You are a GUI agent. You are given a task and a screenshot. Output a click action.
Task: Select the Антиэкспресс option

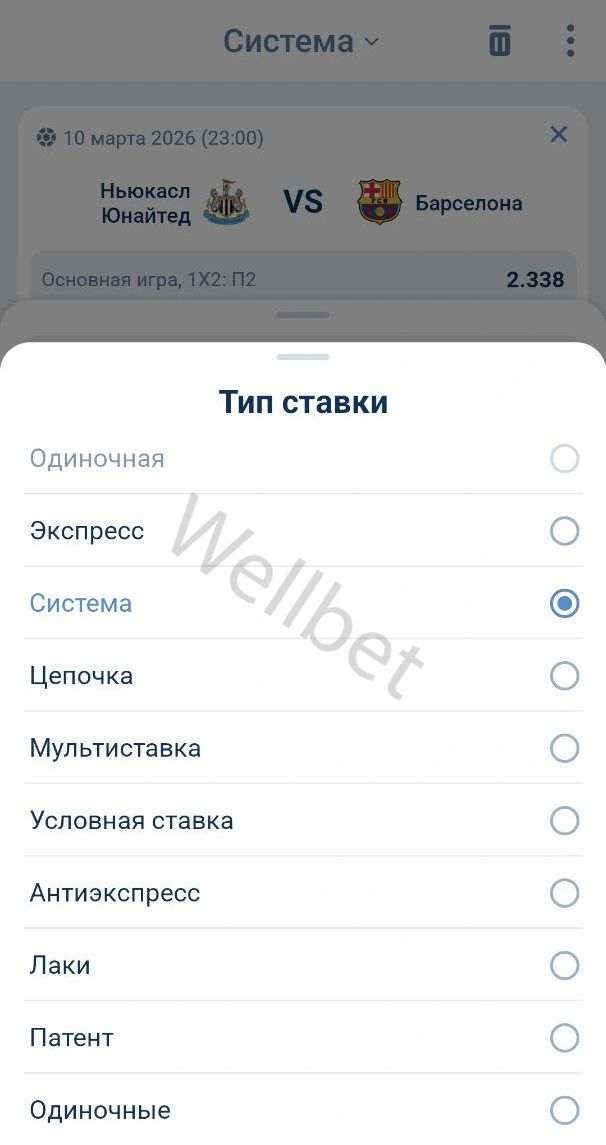coord(564,893)
